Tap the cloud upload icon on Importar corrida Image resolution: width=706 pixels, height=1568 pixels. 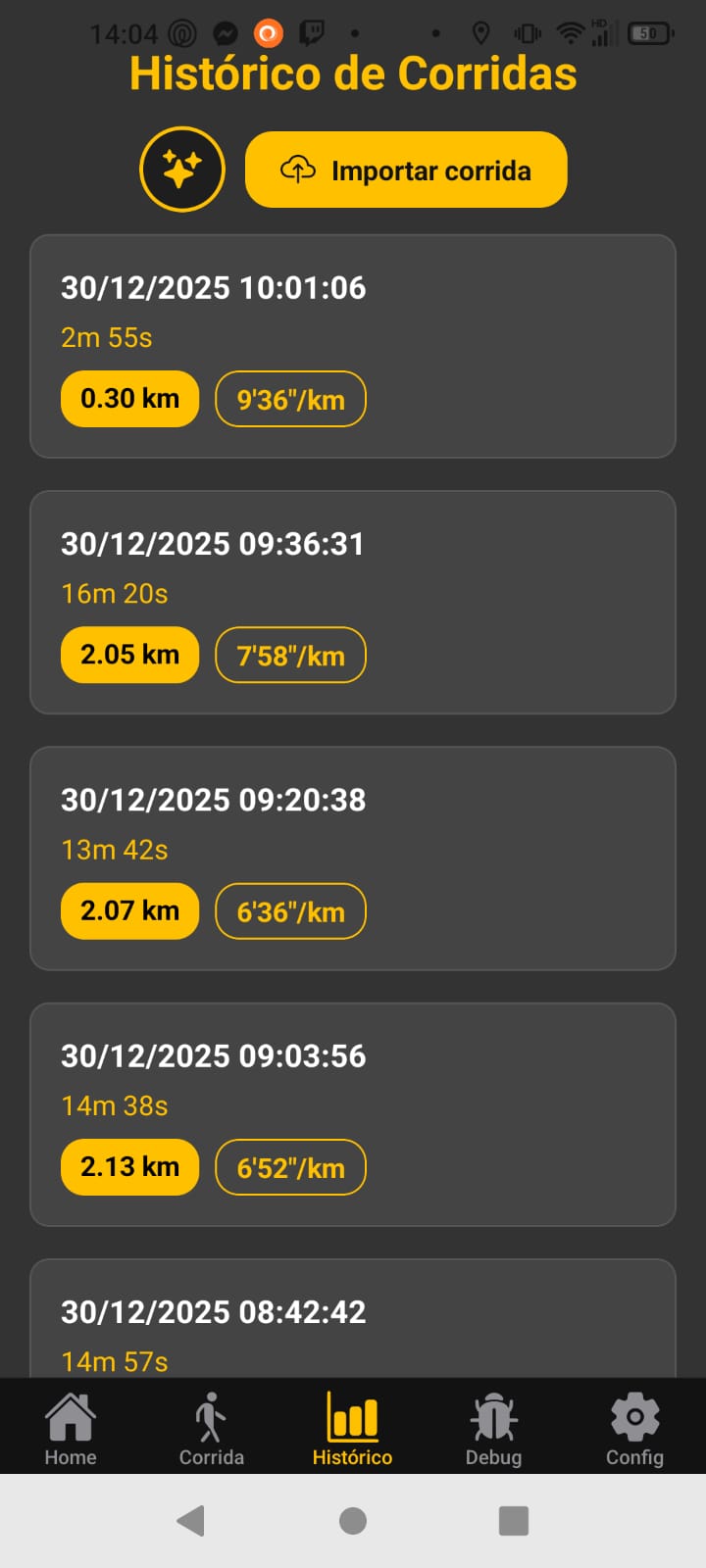coord(299,169)
